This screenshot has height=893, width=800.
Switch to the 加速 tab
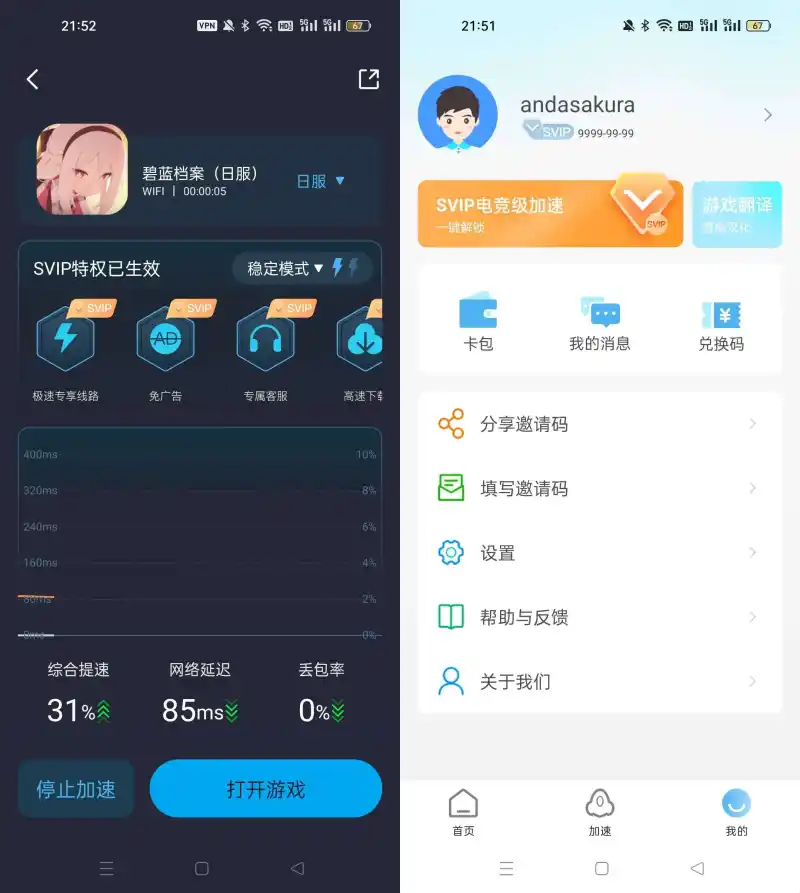[x=600, y=813]
